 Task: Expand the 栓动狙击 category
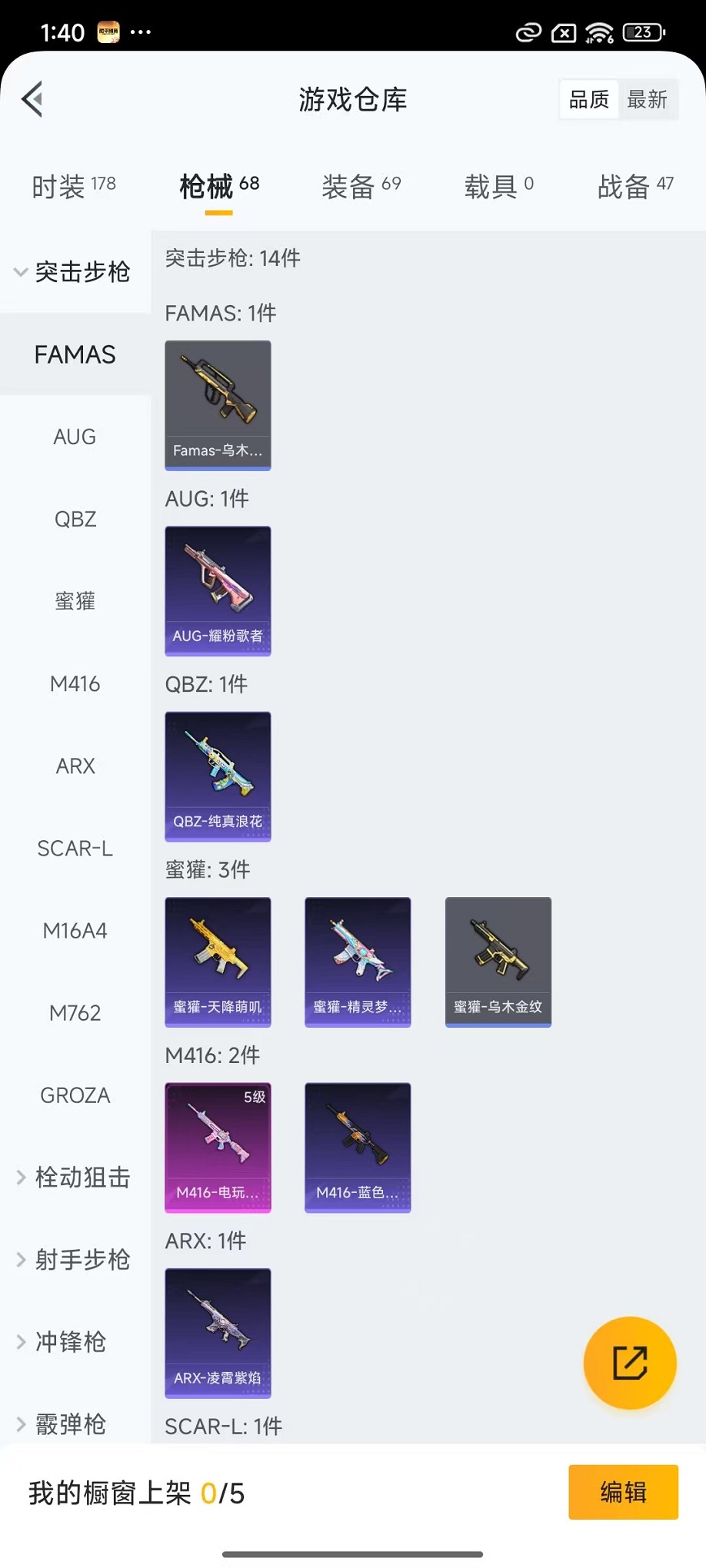(75, 1178)
